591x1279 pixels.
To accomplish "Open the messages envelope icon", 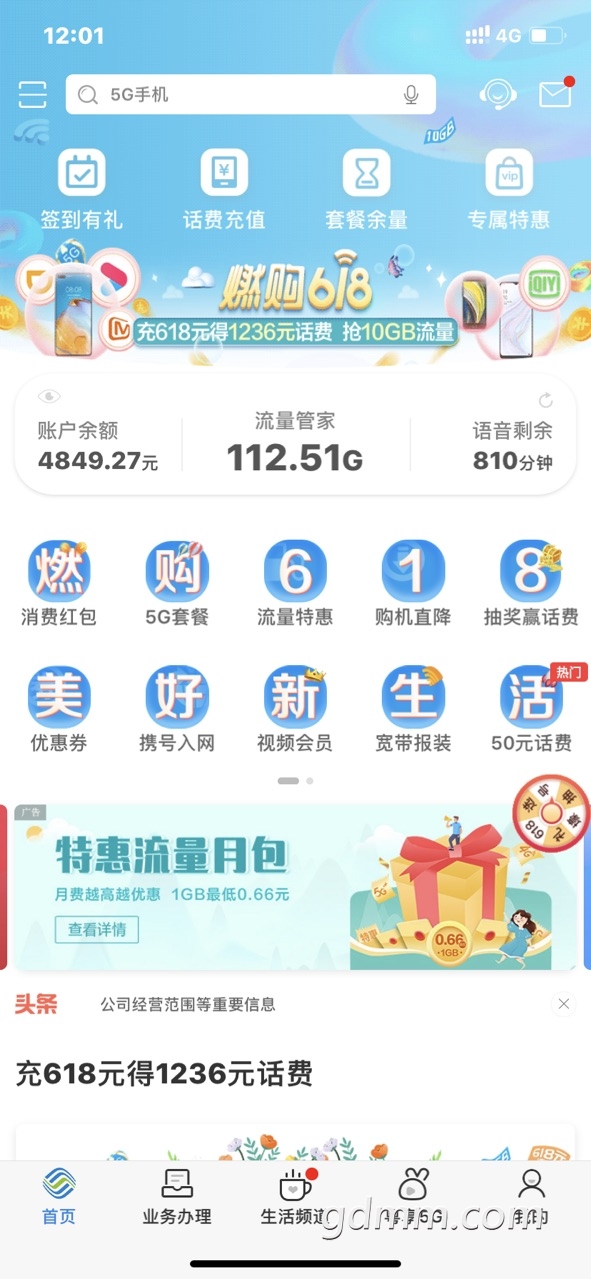I will (556, 94).
